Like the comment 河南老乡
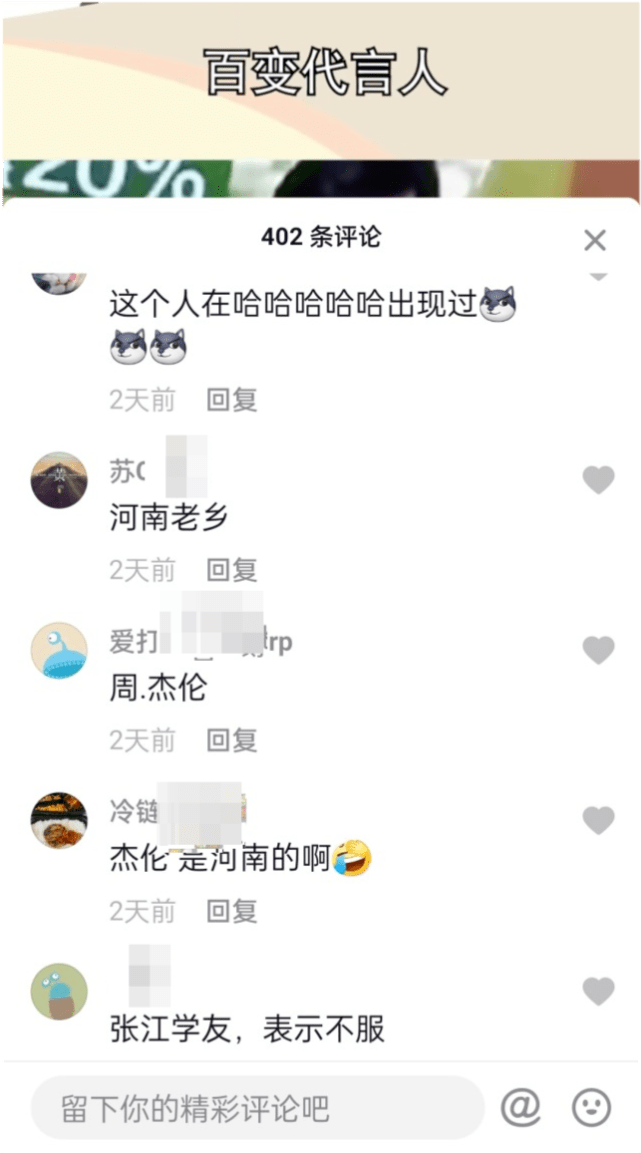The image size is (641, 1153). pos(598,481)
